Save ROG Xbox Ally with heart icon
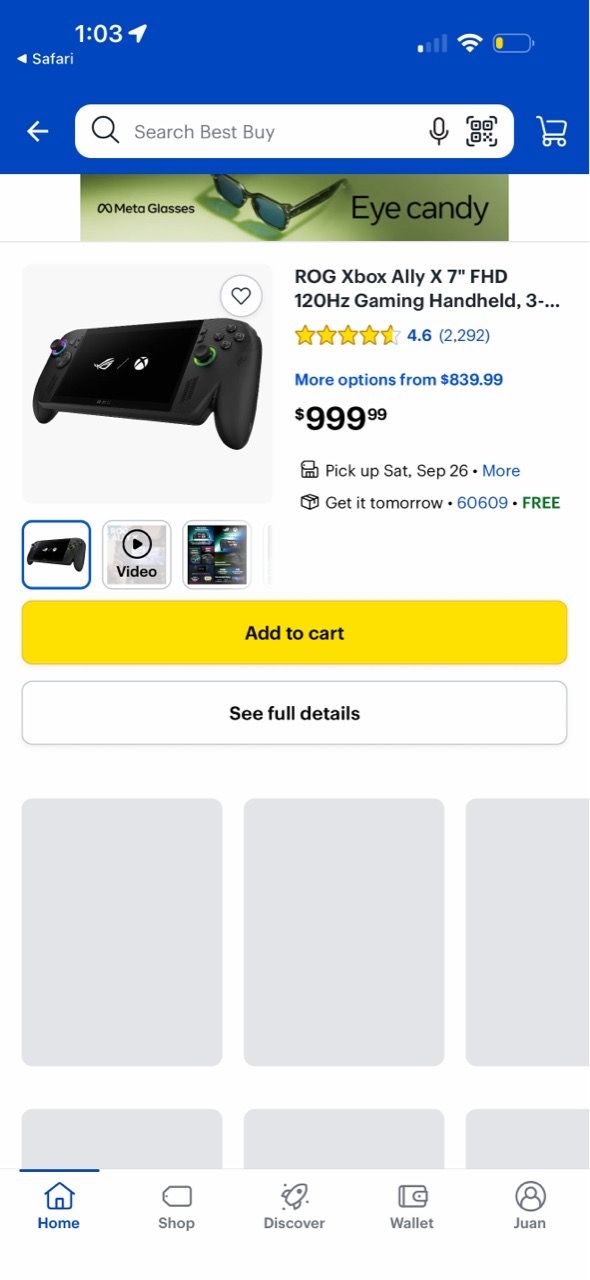590x1280 pixels. click(x=240, y=295)
